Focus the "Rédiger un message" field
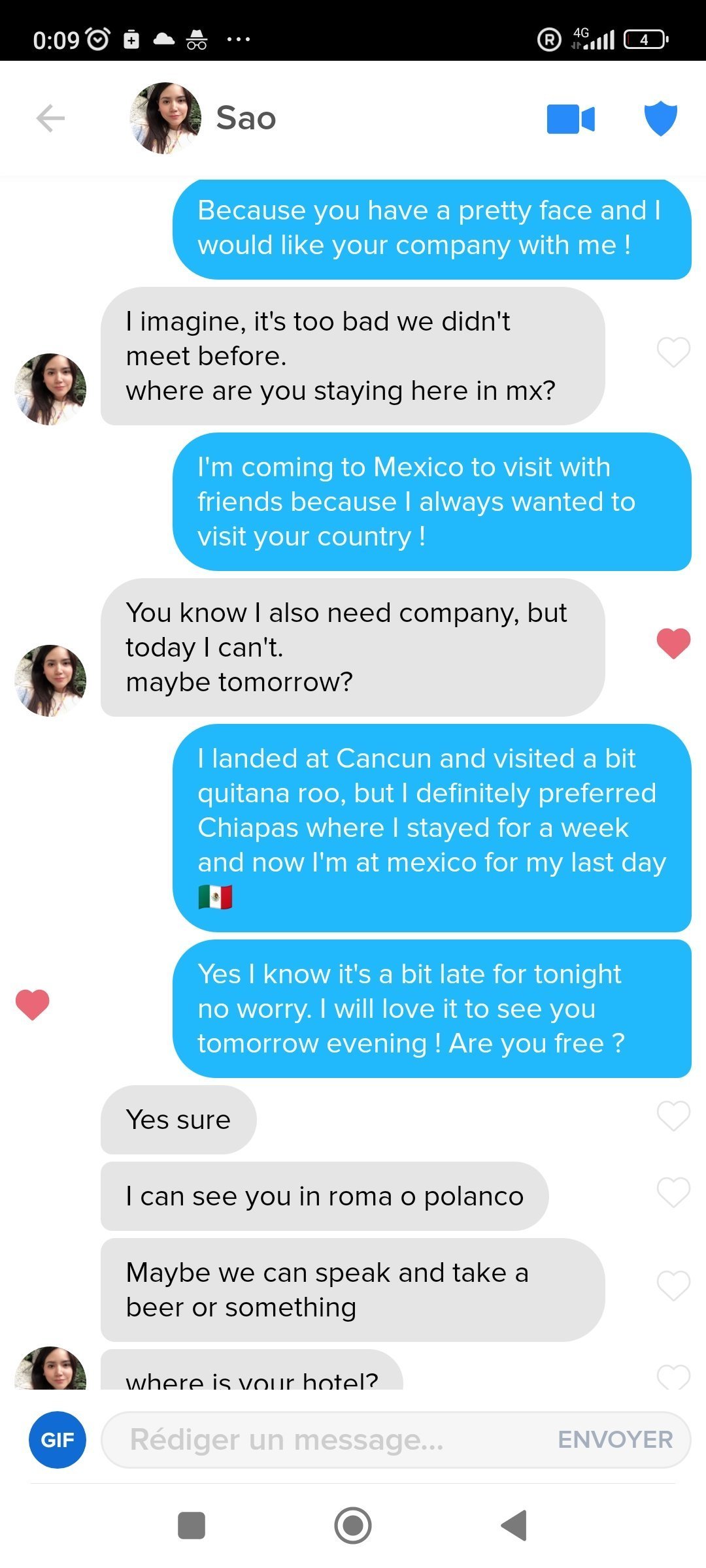Image resolution: width=706 pixels, height=1568 pixels. [x=327, y=1440]
